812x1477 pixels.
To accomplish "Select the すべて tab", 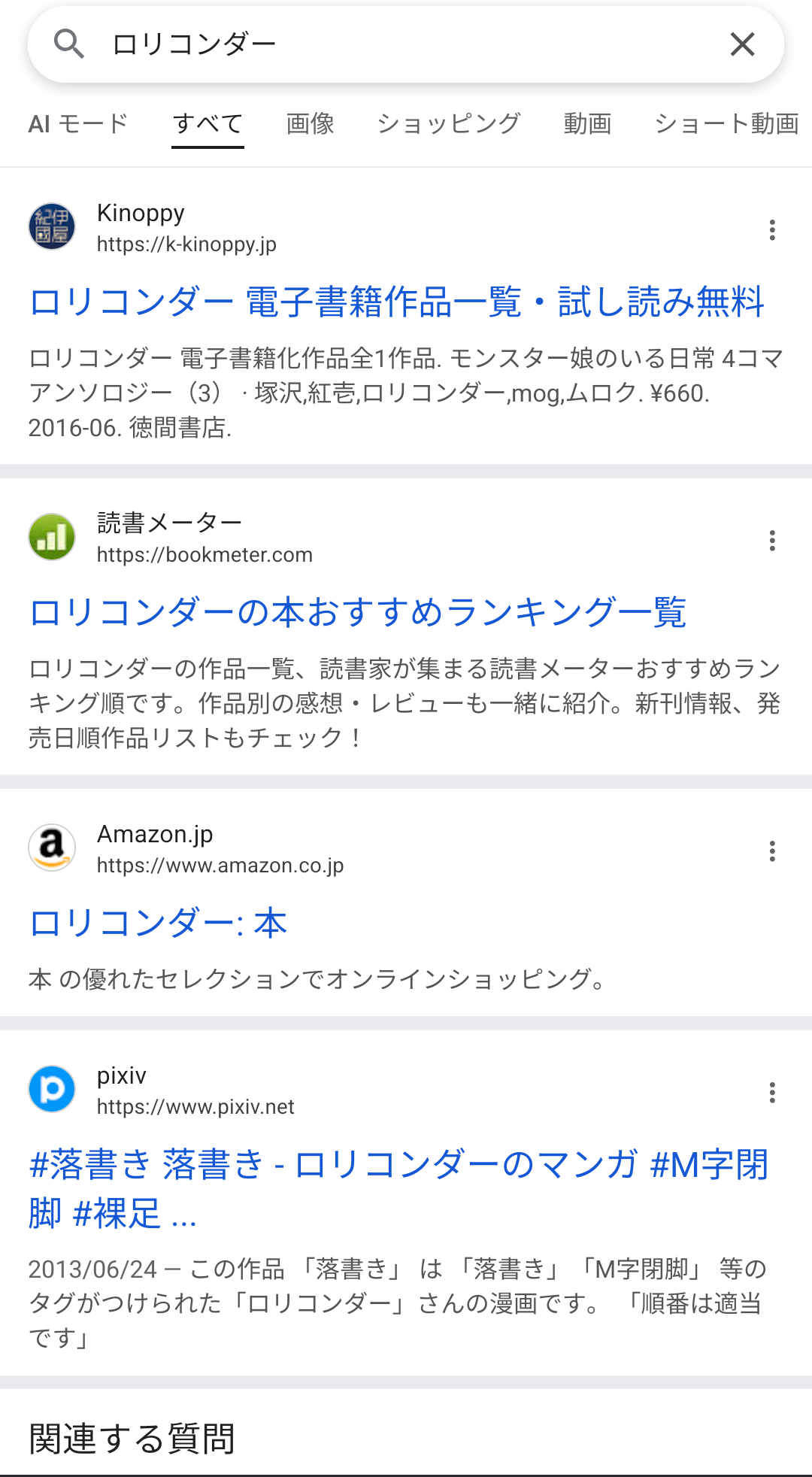I will [x=208, y=123].
